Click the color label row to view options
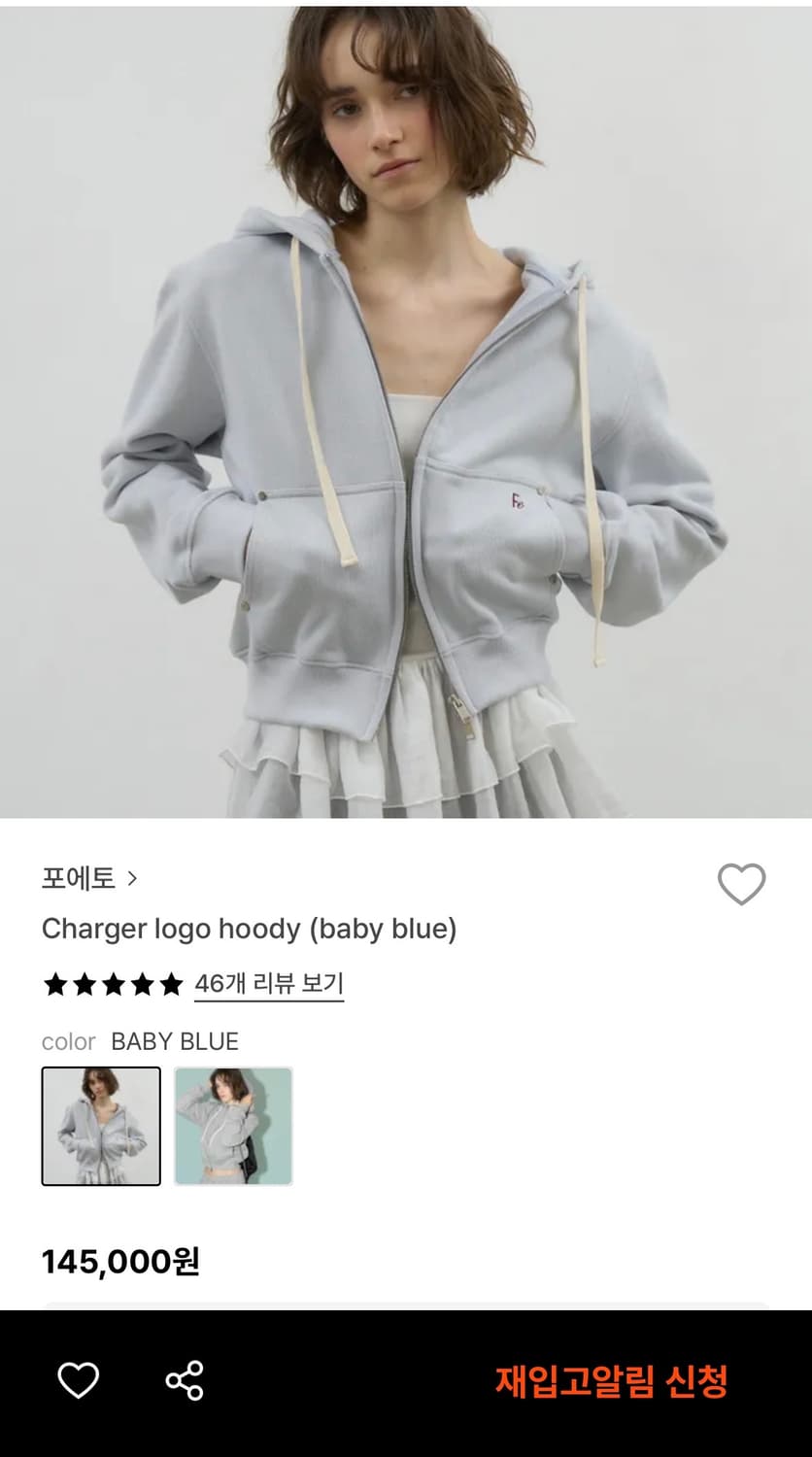Image resolution: width=812 pixels, height=1457 pixels. coord(68,1042)
